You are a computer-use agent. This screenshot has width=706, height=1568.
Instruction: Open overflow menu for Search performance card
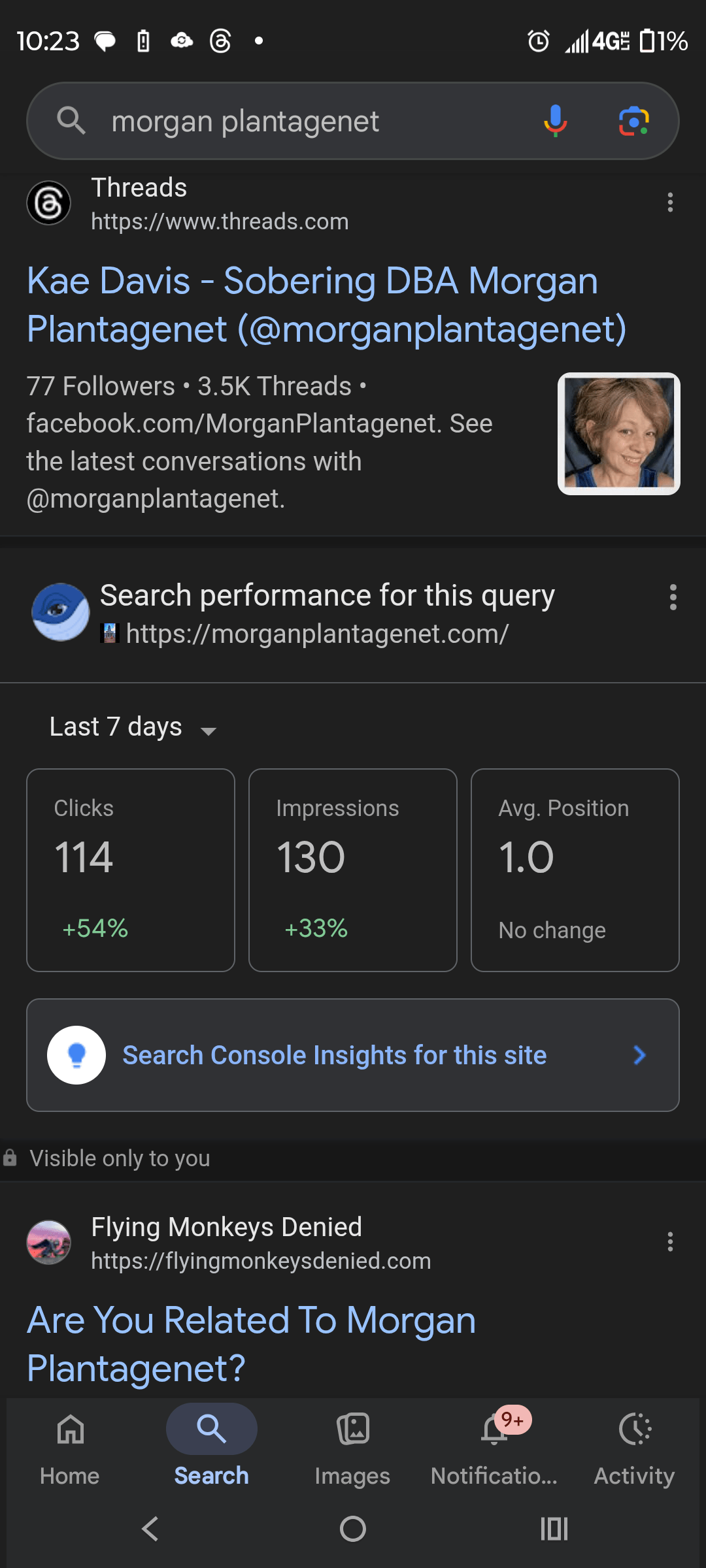click(673, 597)
